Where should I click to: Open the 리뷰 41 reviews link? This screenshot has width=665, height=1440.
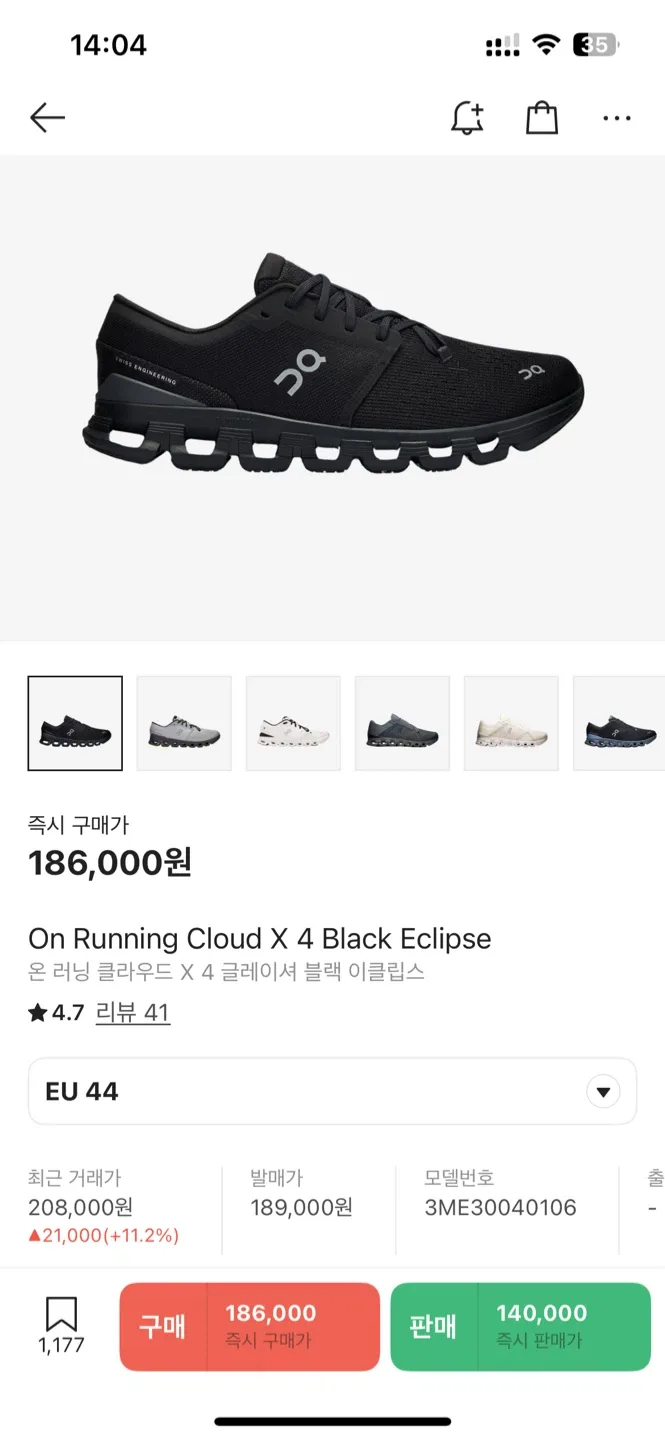click(133, 1012)
